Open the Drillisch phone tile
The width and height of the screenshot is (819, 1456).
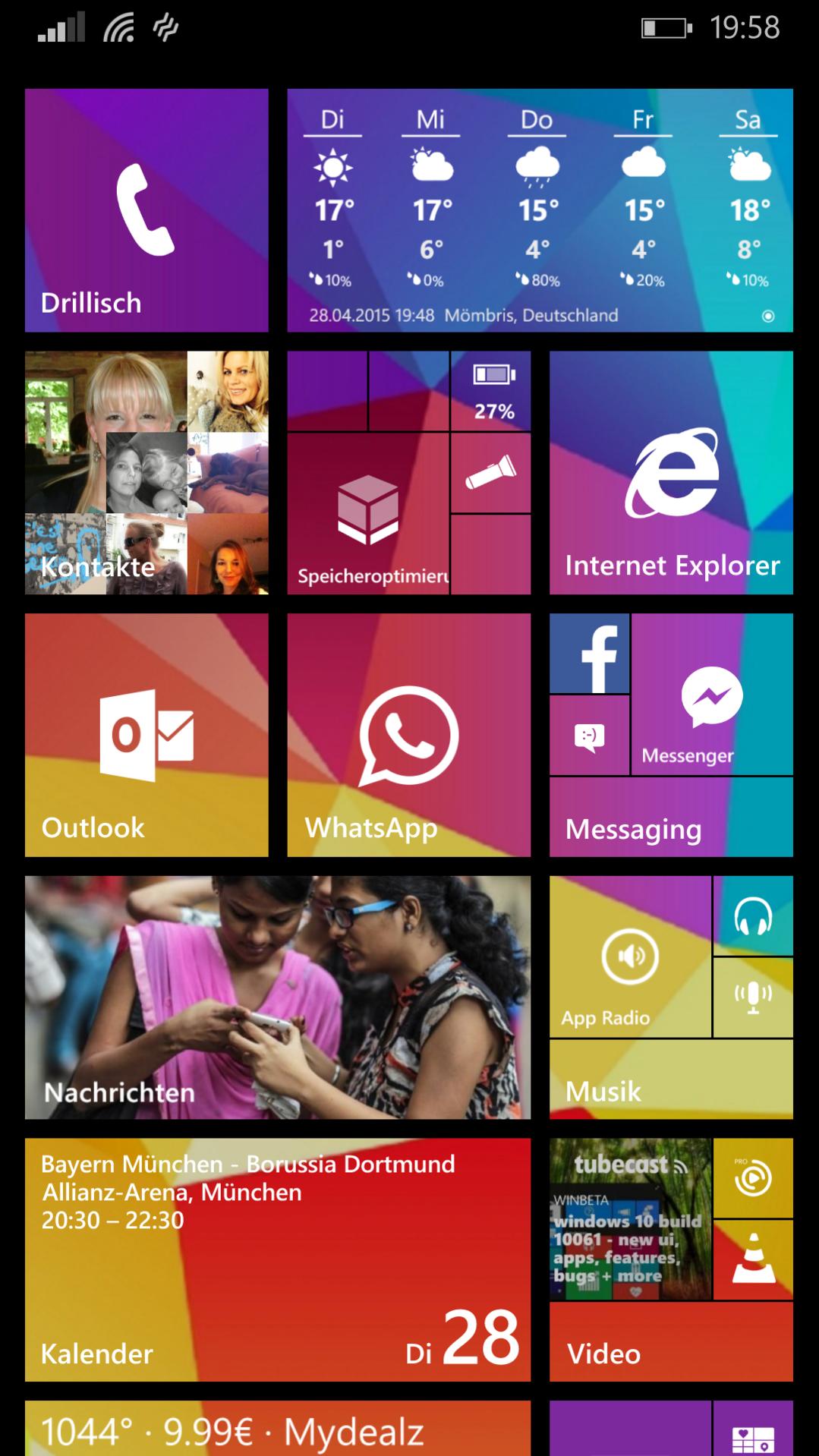point(146,210)
